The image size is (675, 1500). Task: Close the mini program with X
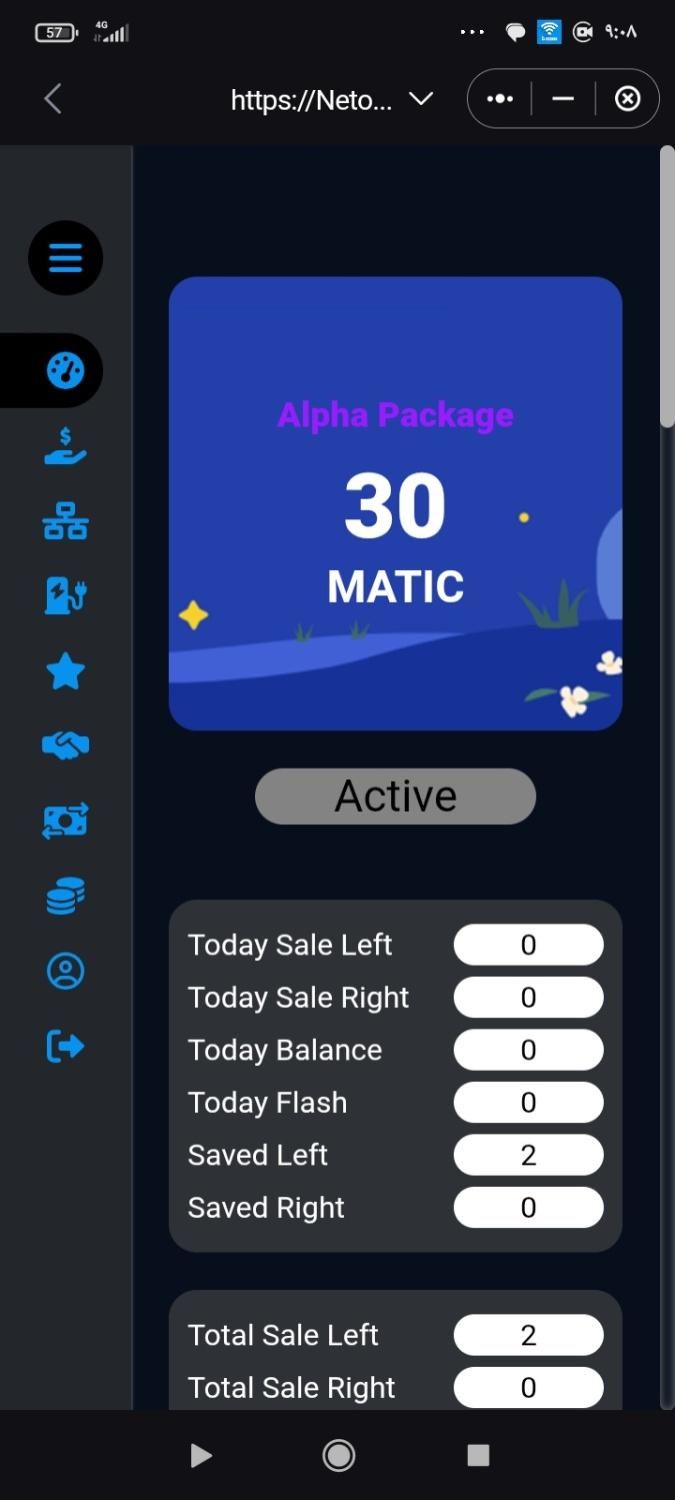(x=627, y=99)
